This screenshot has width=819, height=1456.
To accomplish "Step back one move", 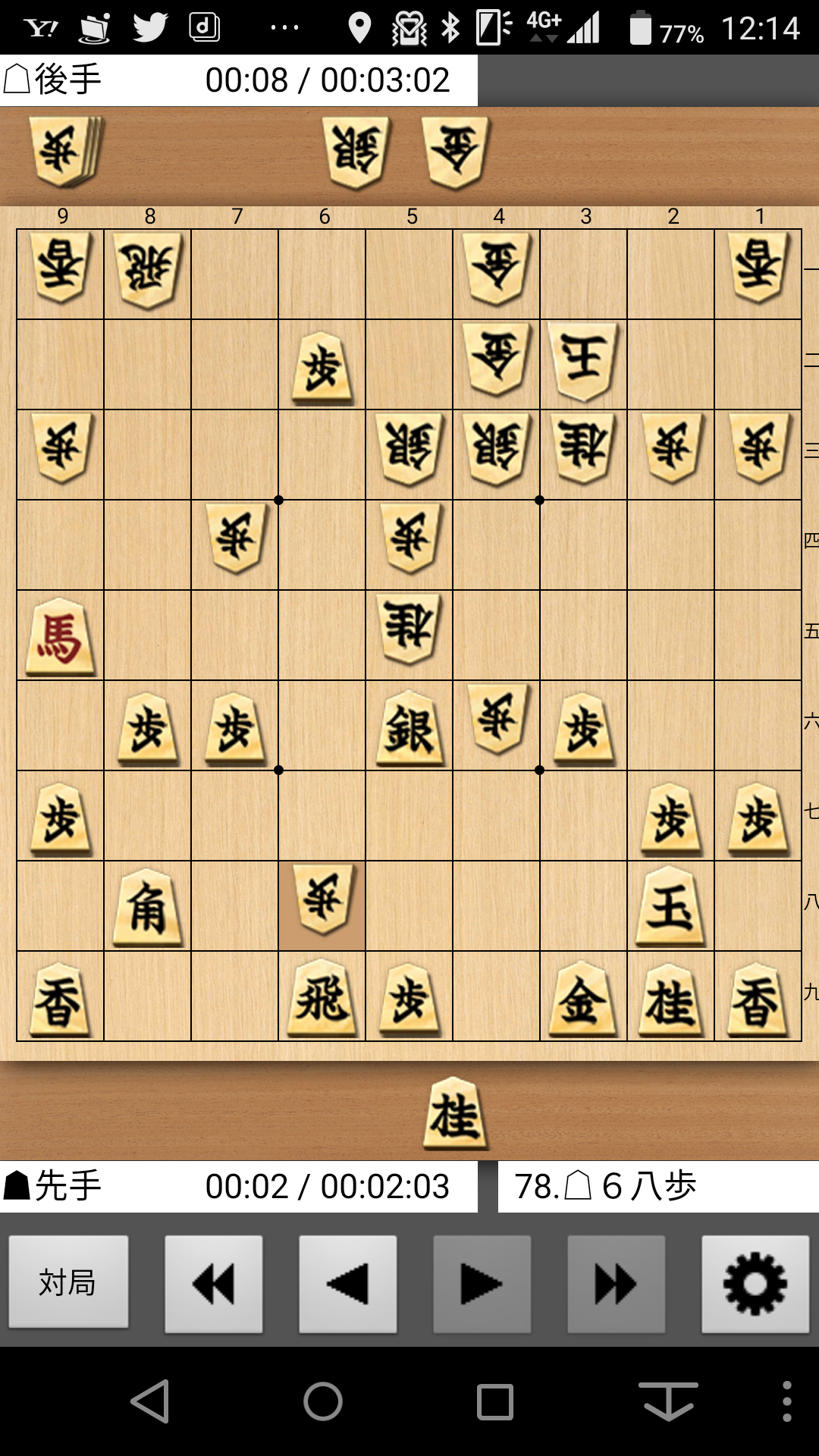I will [x=348, y=1284].
